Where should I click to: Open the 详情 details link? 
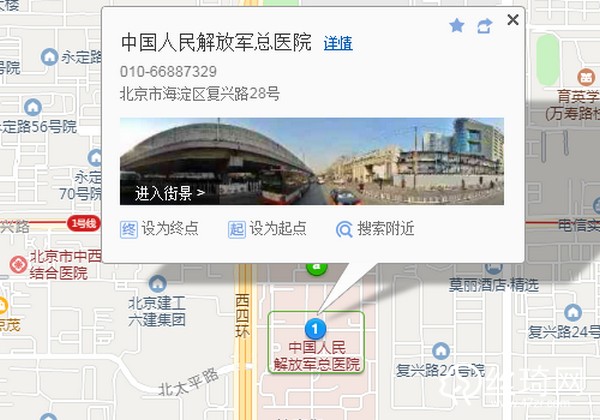pos(338,44)
